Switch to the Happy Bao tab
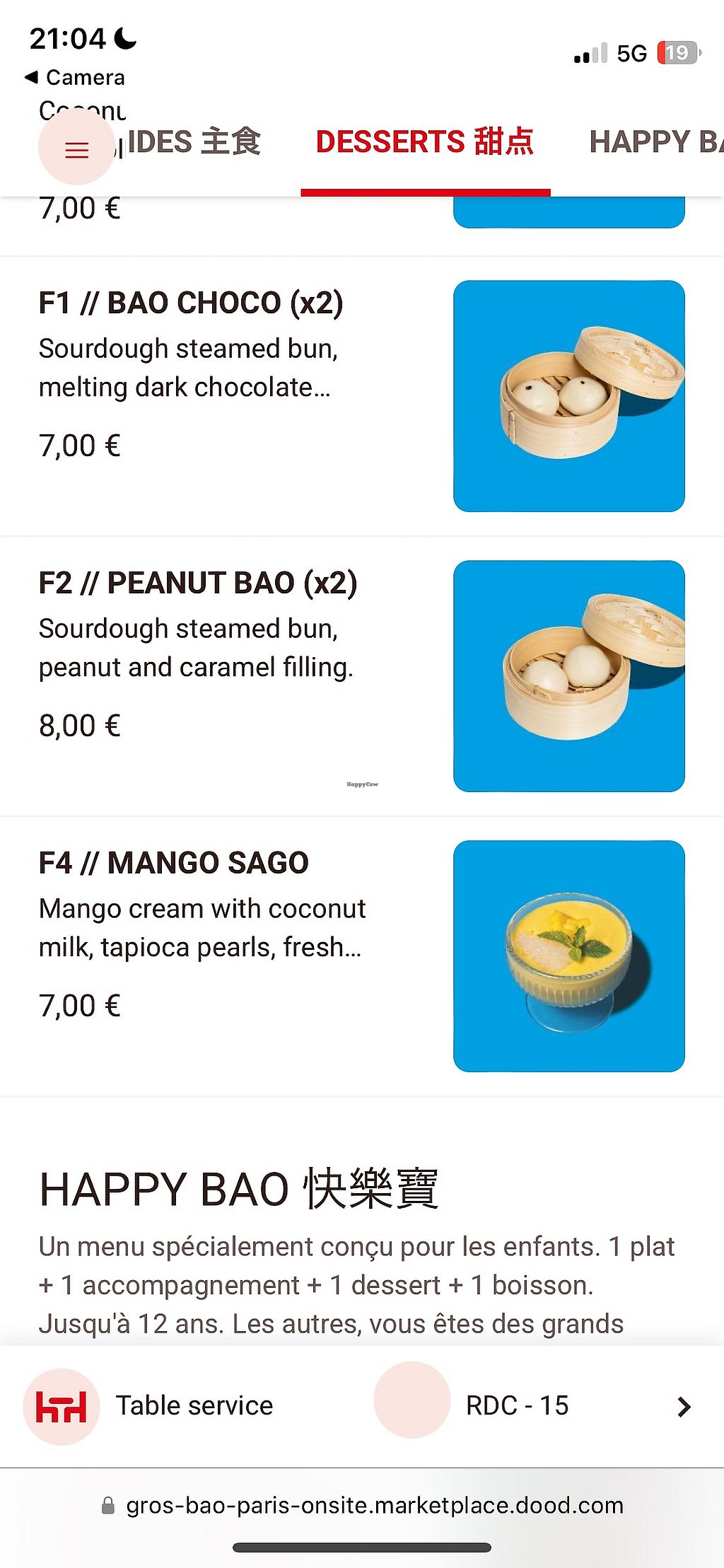This screenshot has height=1568, width=724. coord(655,142)
